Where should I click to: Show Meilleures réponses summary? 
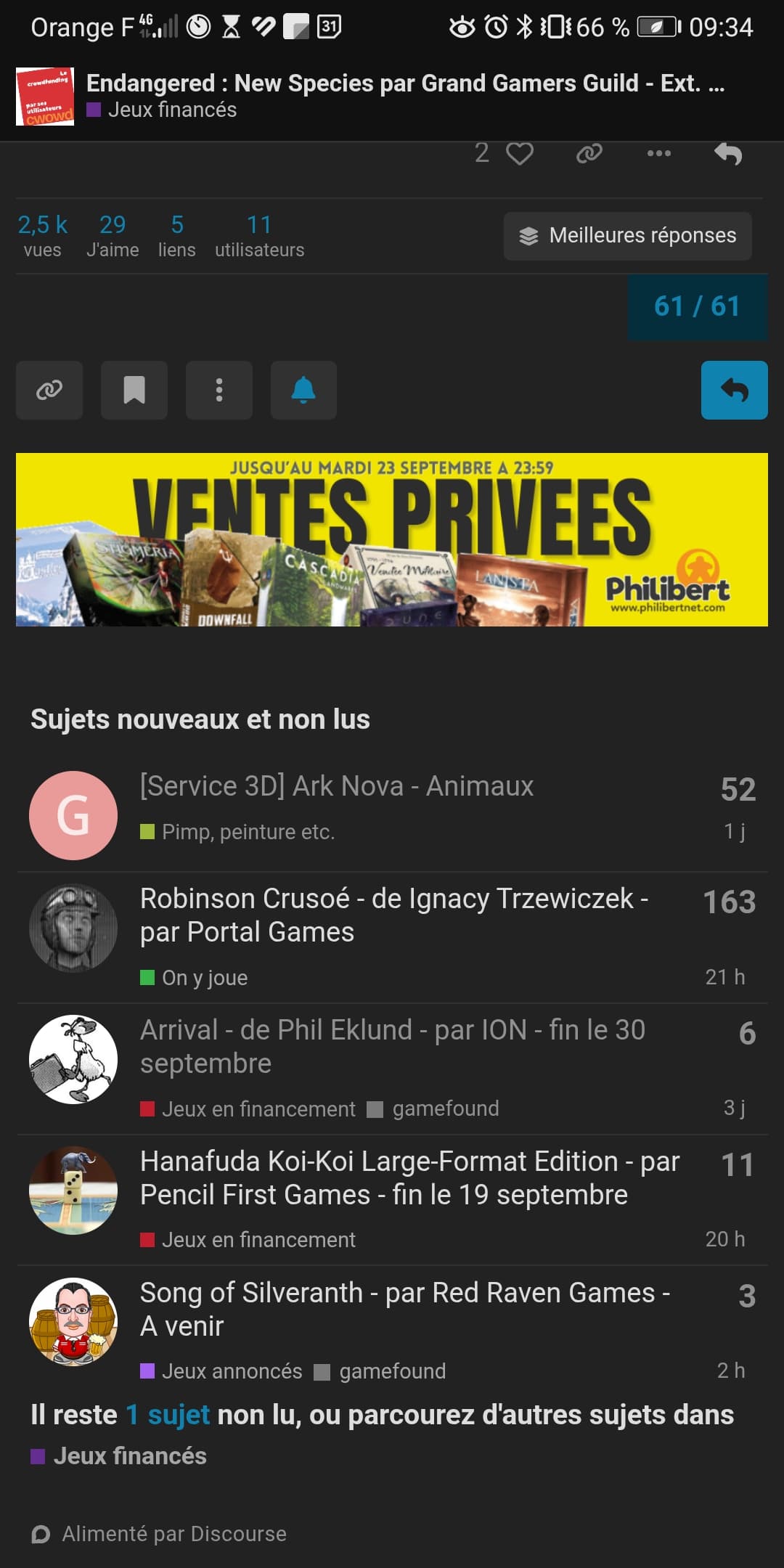click(x=627, y=236)
